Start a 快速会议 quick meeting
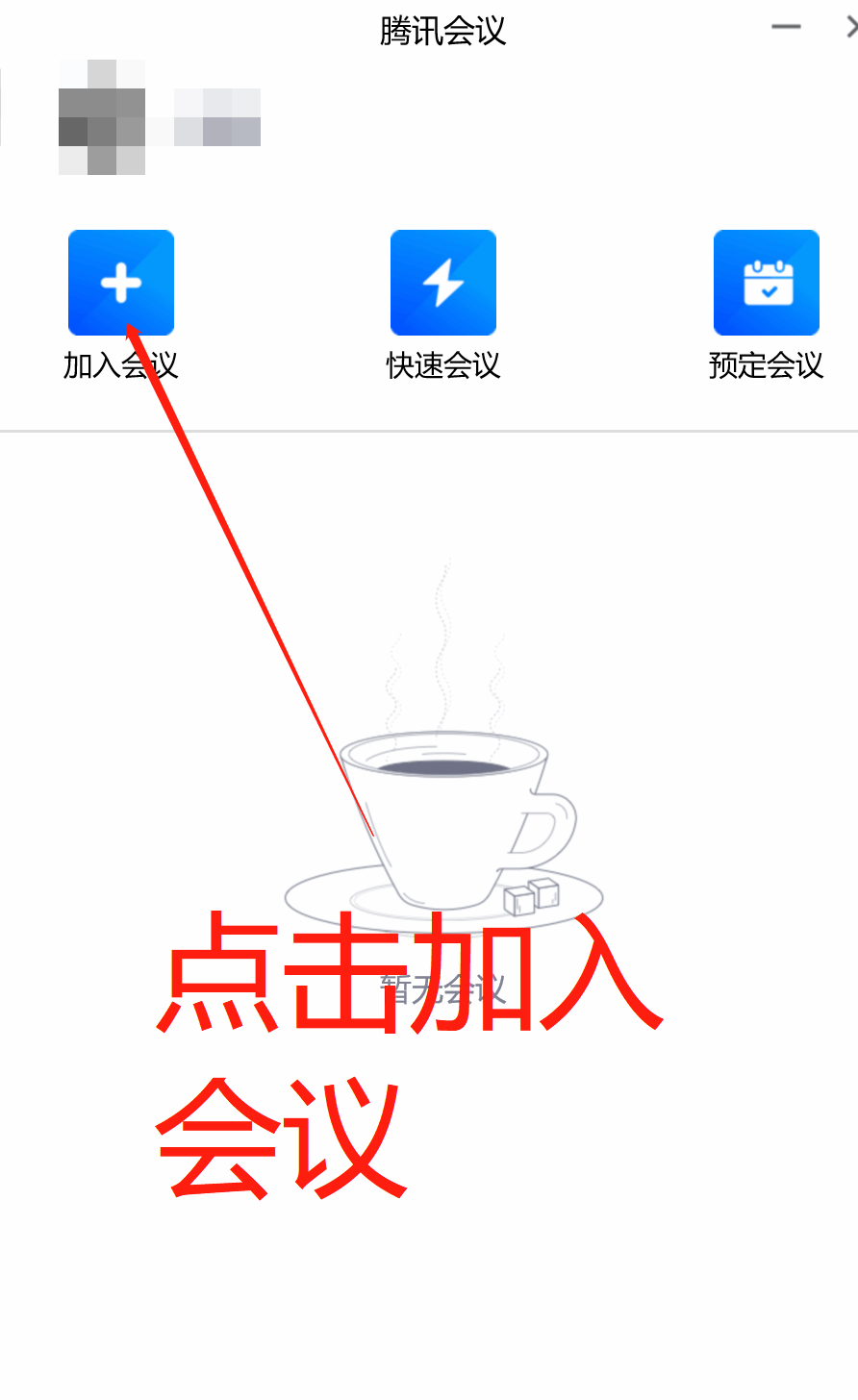 point(443,283)
